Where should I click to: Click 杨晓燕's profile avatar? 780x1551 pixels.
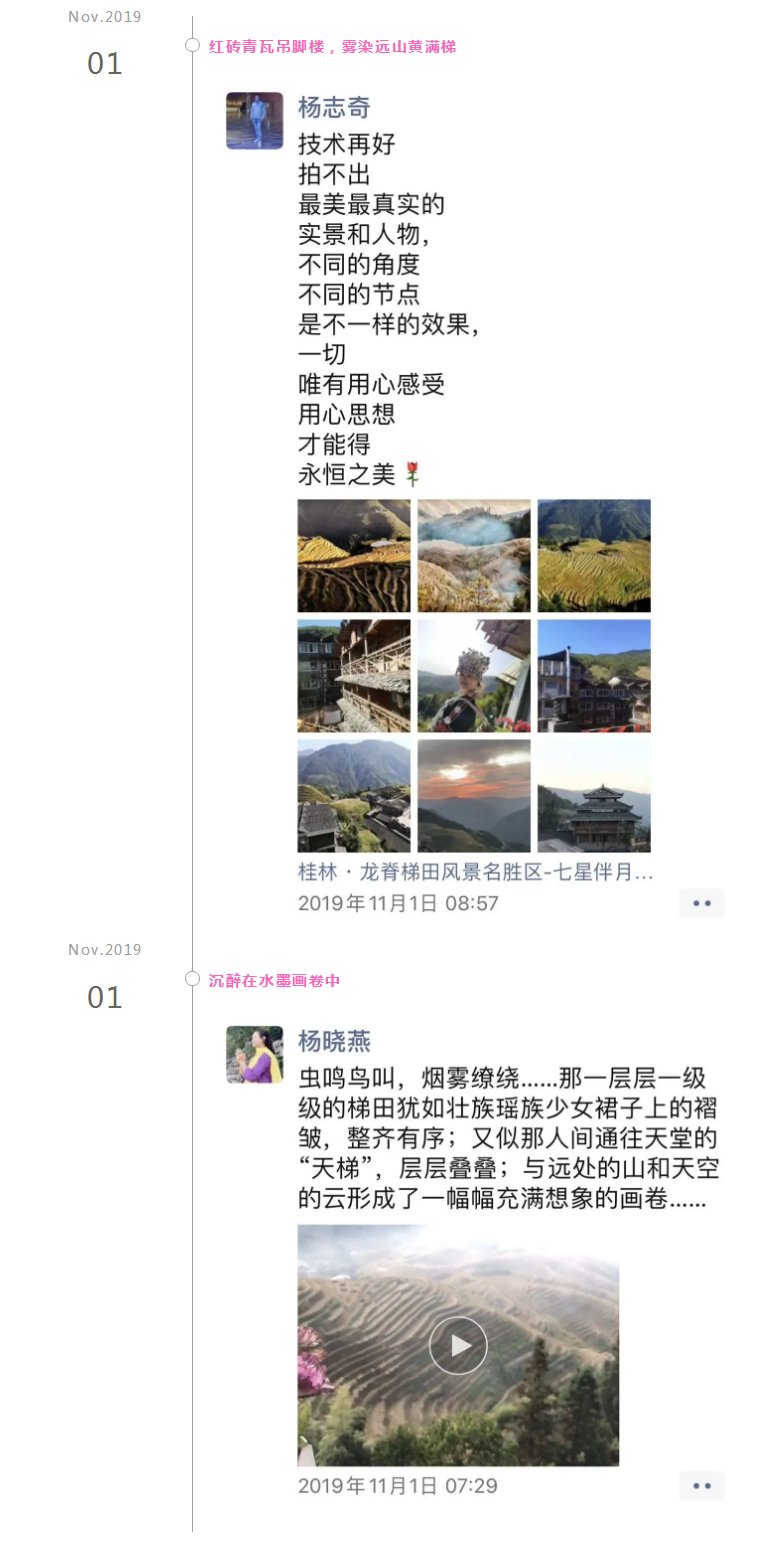254,1055
